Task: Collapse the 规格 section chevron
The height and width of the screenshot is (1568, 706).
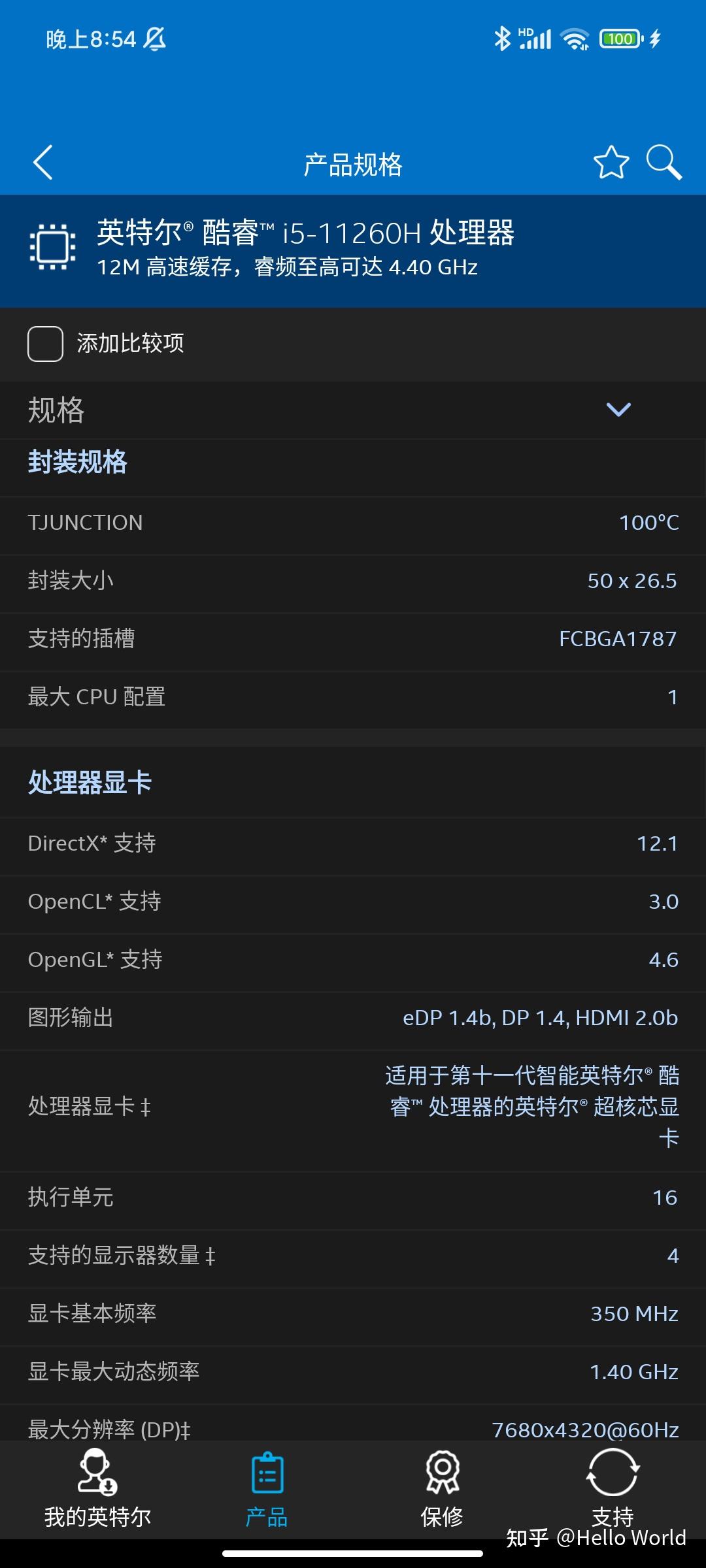Action: pyautogui.click(x=618, y=410)
